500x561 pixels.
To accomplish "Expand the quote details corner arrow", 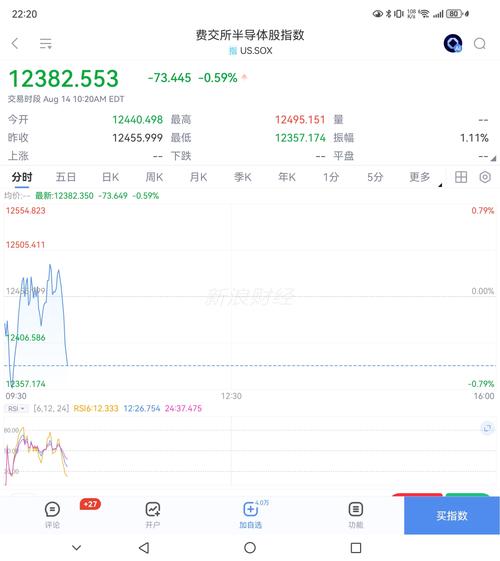I will pos(493,158).
